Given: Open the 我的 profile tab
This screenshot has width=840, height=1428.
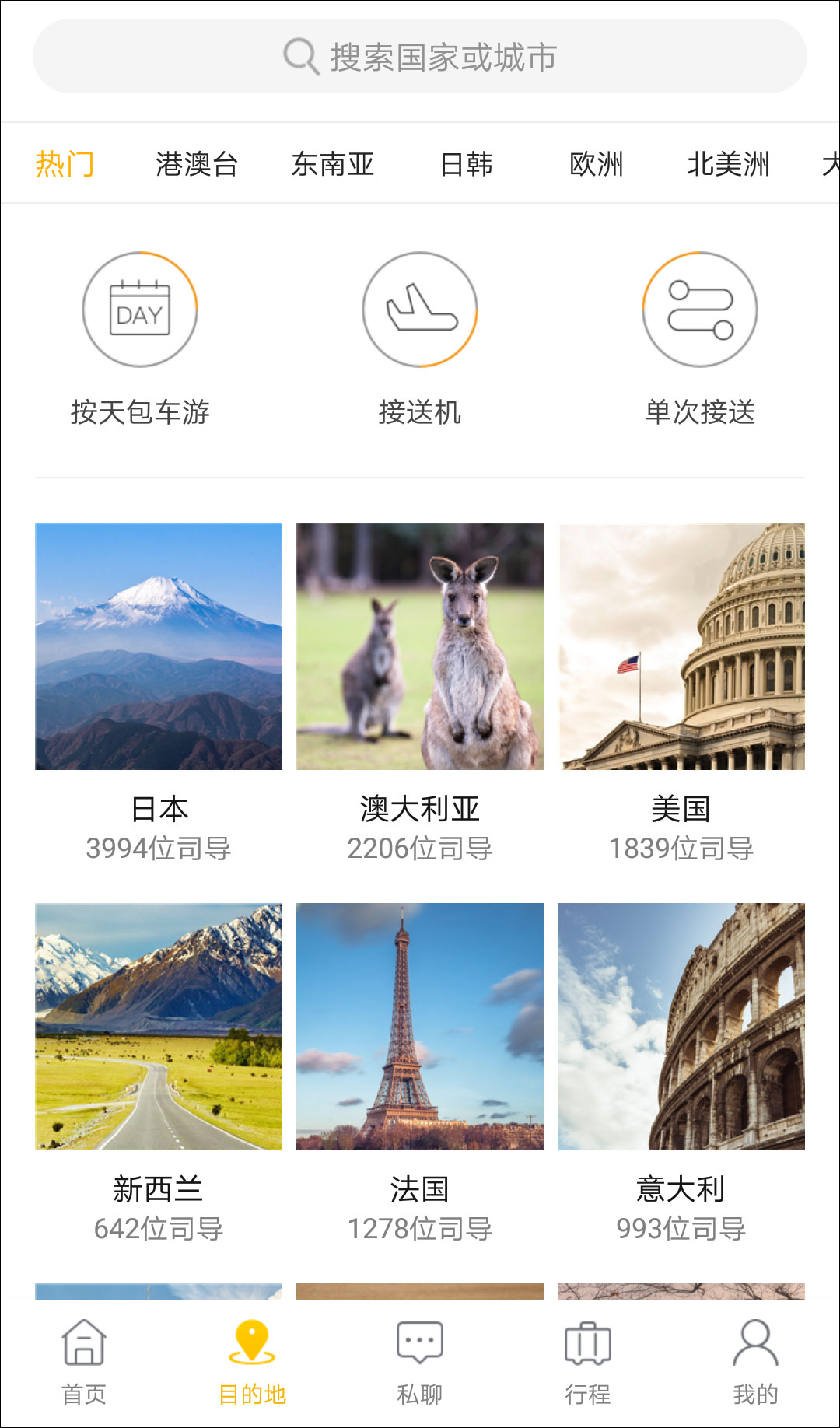Looking at the screenshot, I should (755, 1361).
